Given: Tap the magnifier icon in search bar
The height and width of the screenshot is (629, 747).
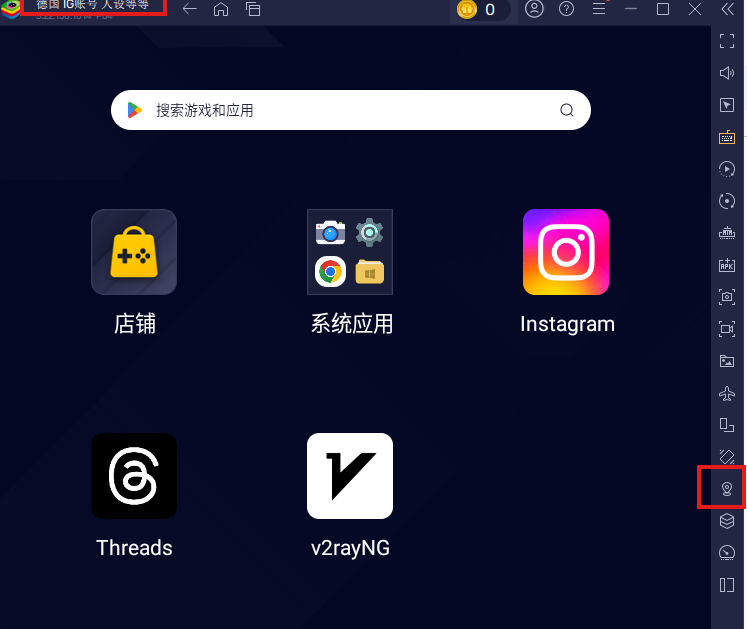Looking at the screenshot, I should 567,110.
